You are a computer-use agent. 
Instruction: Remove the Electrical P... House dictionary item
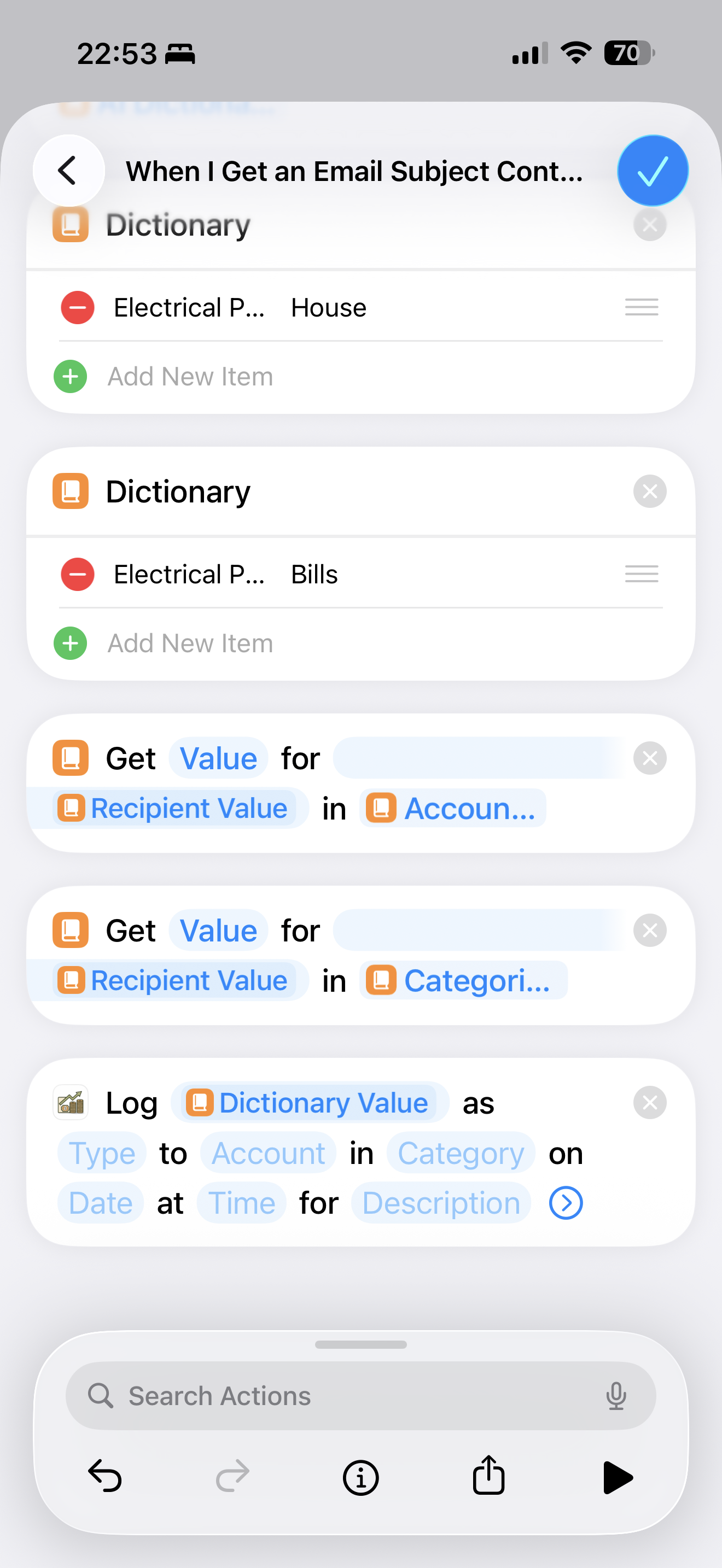click(x=77, y=307)
